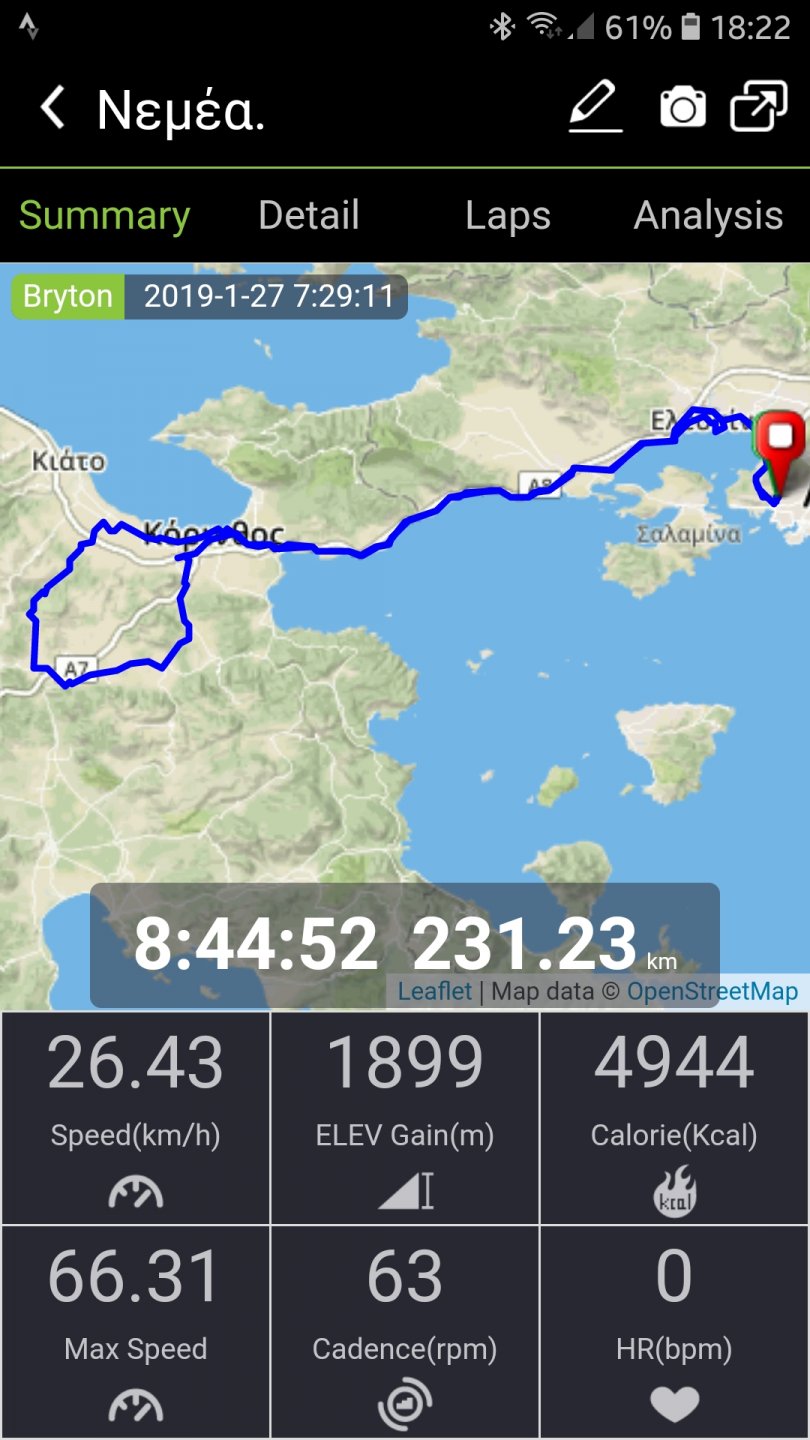
Task: Go back using the arrow beside Νεμέα
Action: (x=52, y=108)
